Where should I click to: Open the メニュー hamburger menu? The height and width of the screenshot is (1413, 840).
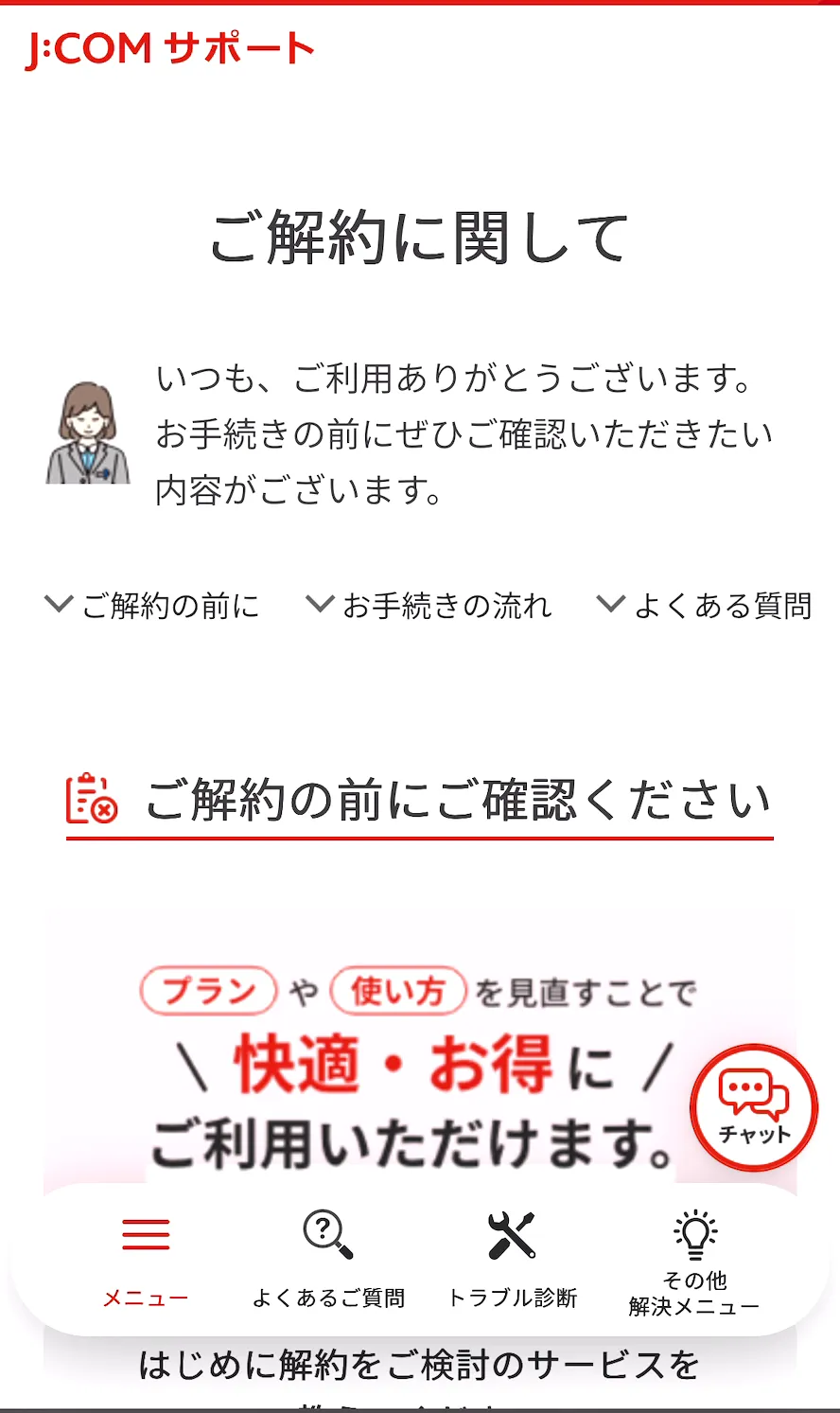(146, 1258)
